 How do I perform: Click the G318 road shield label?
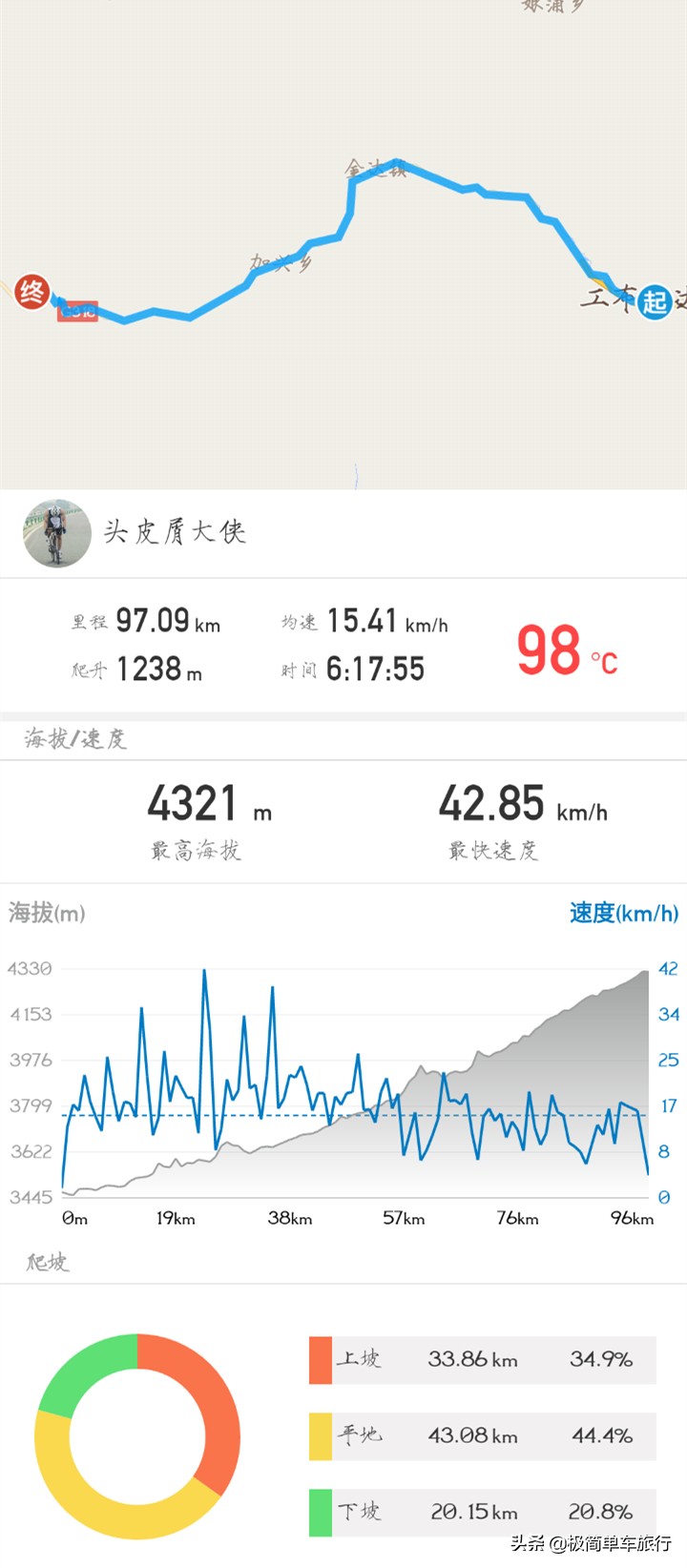pyautogui.click(x=78, y=312)
